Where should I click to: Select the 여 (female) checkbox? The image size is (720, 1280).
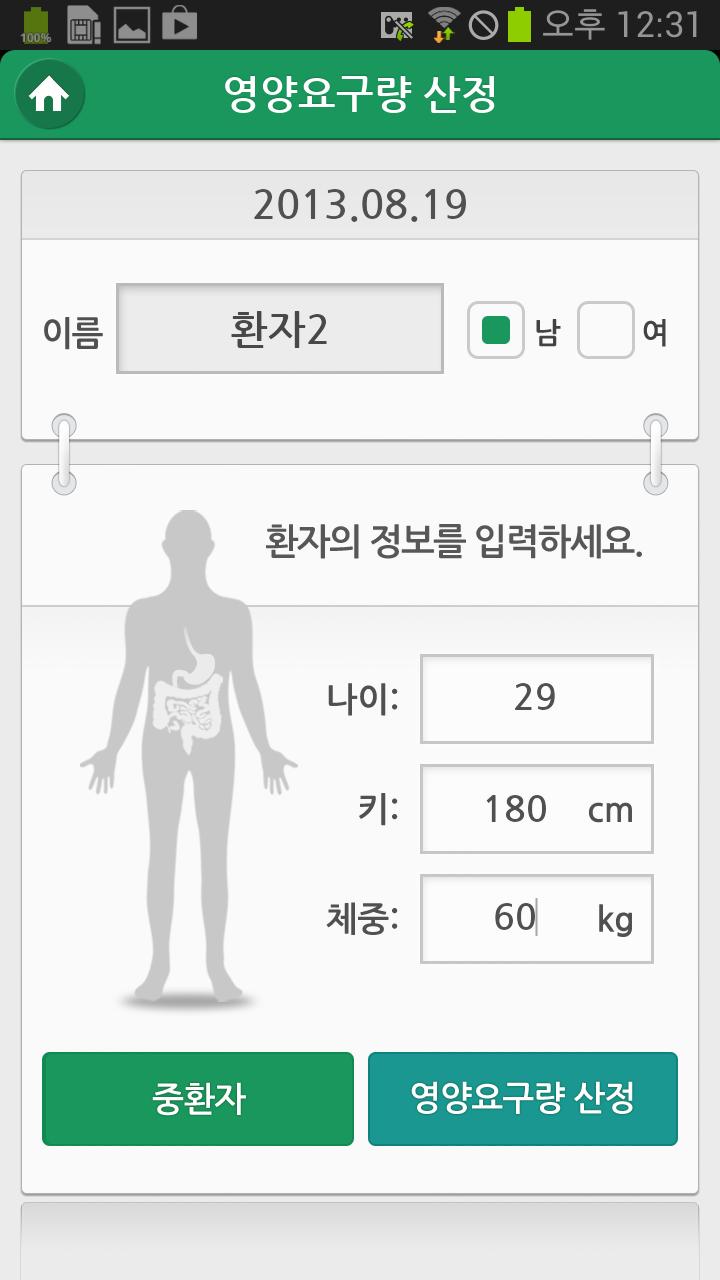[606, 330]
